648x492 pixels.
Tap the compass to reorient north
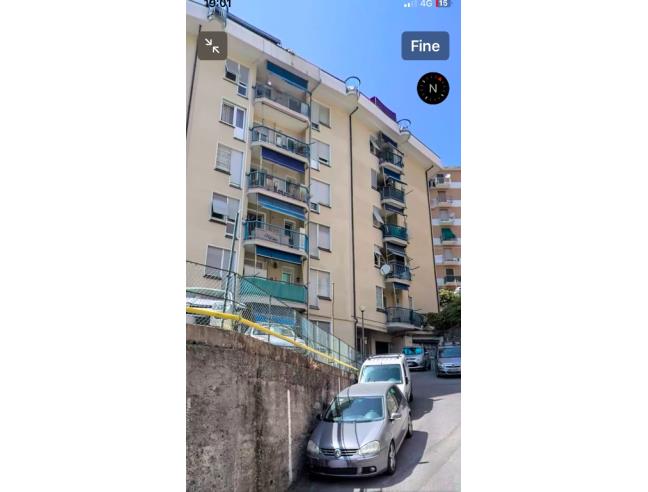click(x=433, y=88)
